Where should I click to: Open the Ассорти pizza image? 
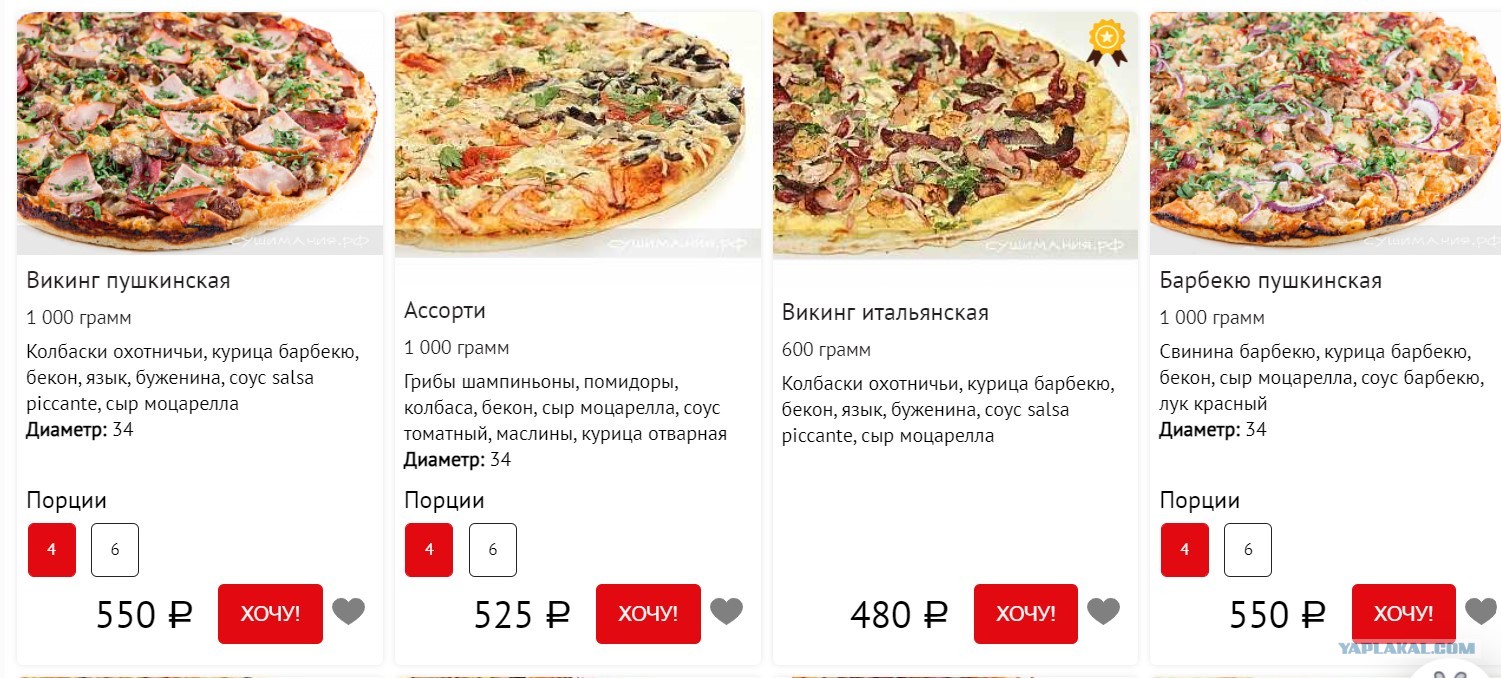click(x=577, y=132)
